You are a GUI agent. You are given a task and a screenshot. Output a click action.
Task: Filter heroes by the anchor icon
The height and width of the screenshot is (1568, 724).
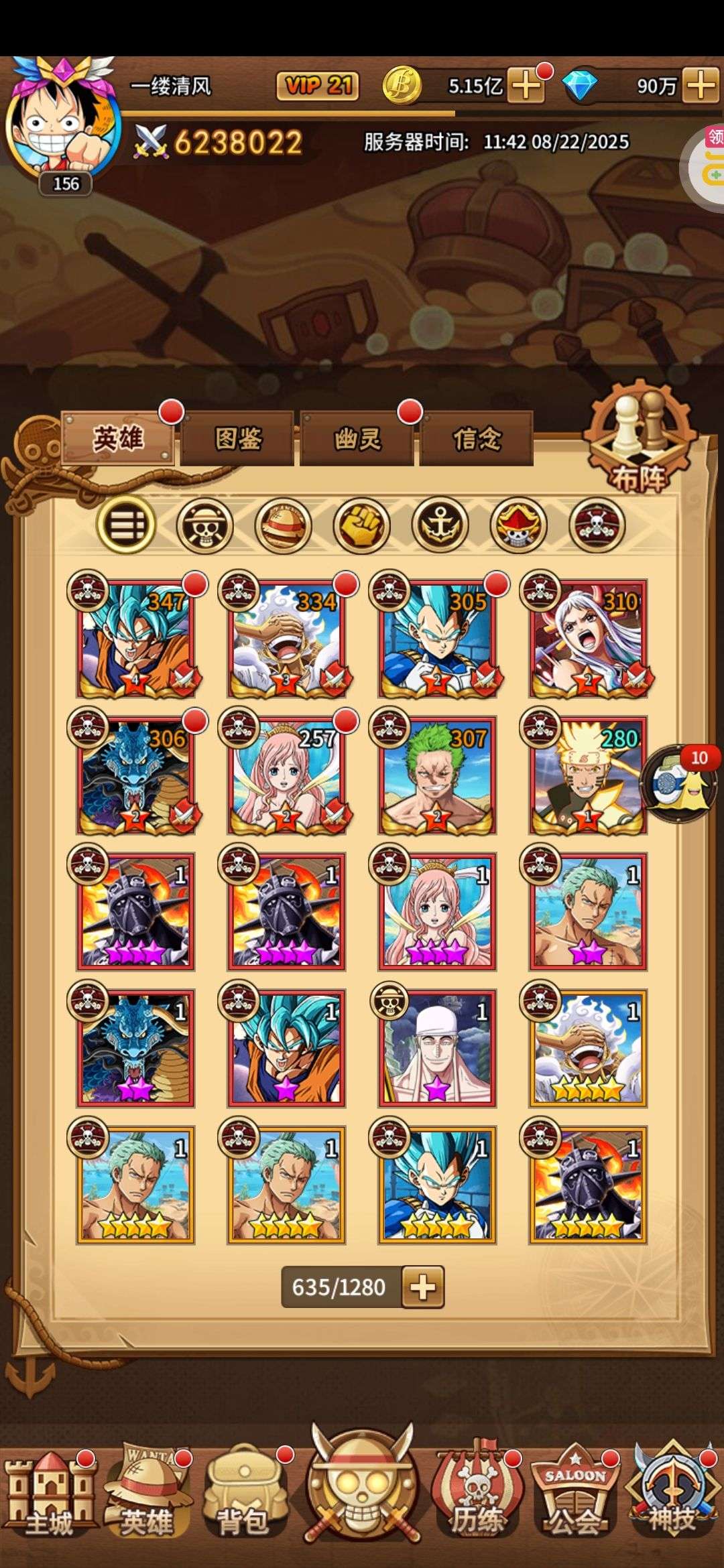coord(440,525)
